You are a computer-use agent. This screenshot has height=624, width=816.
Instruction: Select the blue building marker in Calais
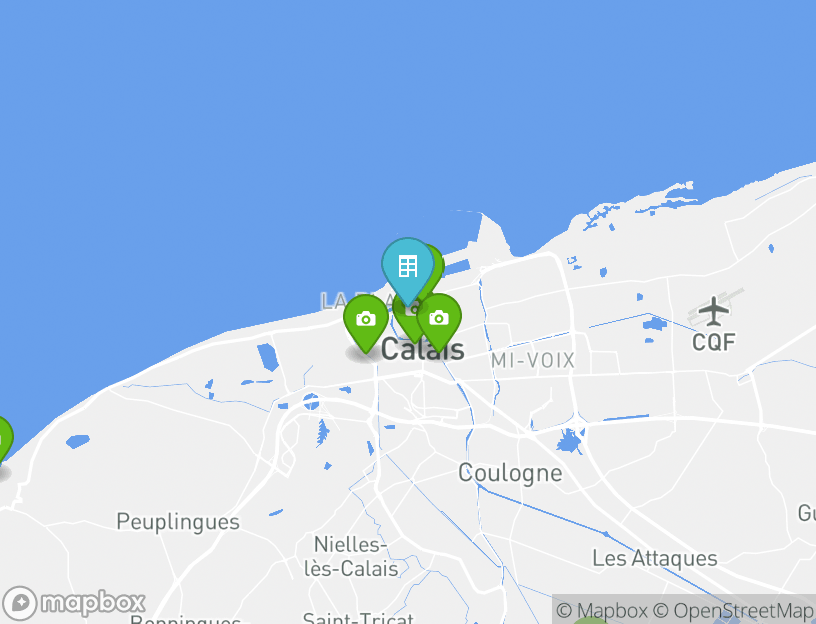pos(407,267)
